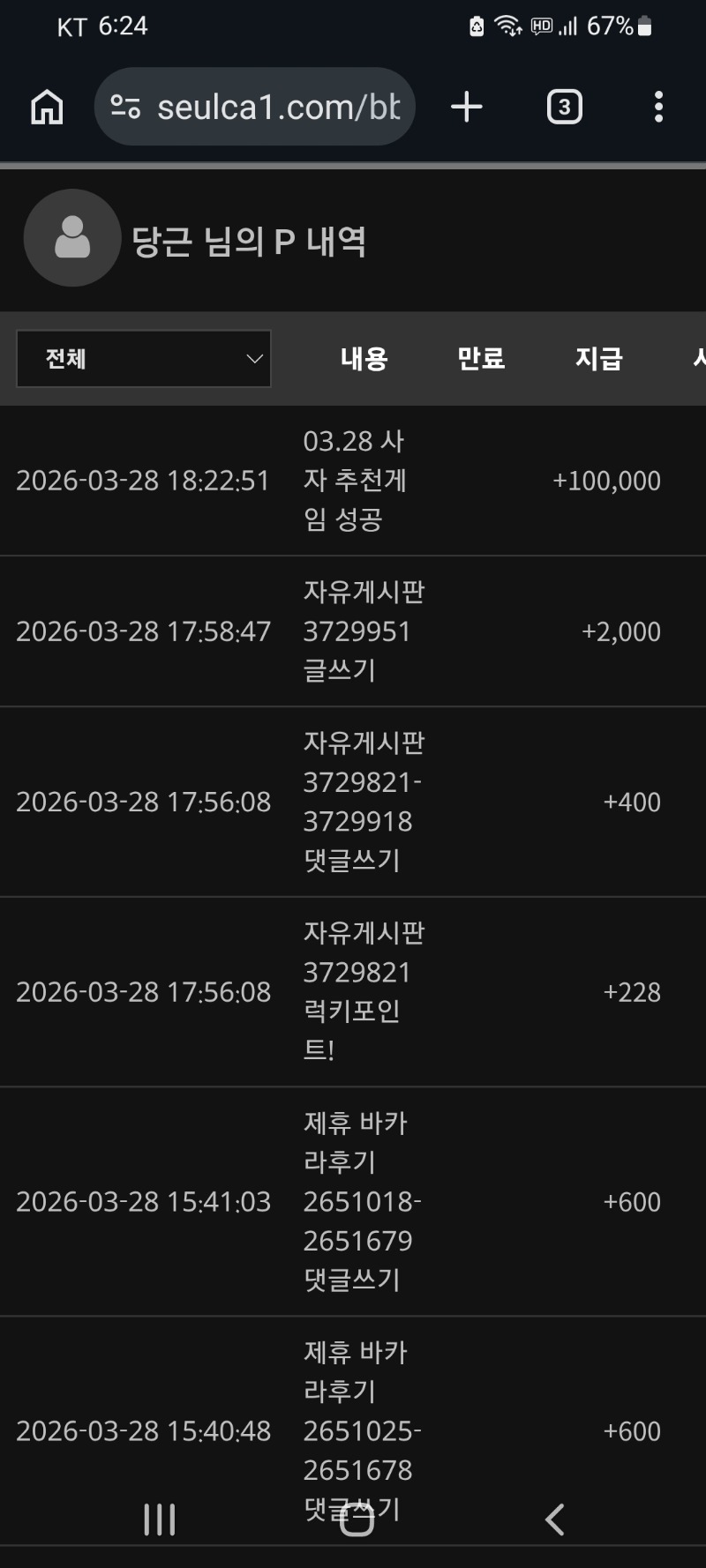Open a new browser tab
This screenshot has height=1568, width=706.
click(x=466, y=107)
